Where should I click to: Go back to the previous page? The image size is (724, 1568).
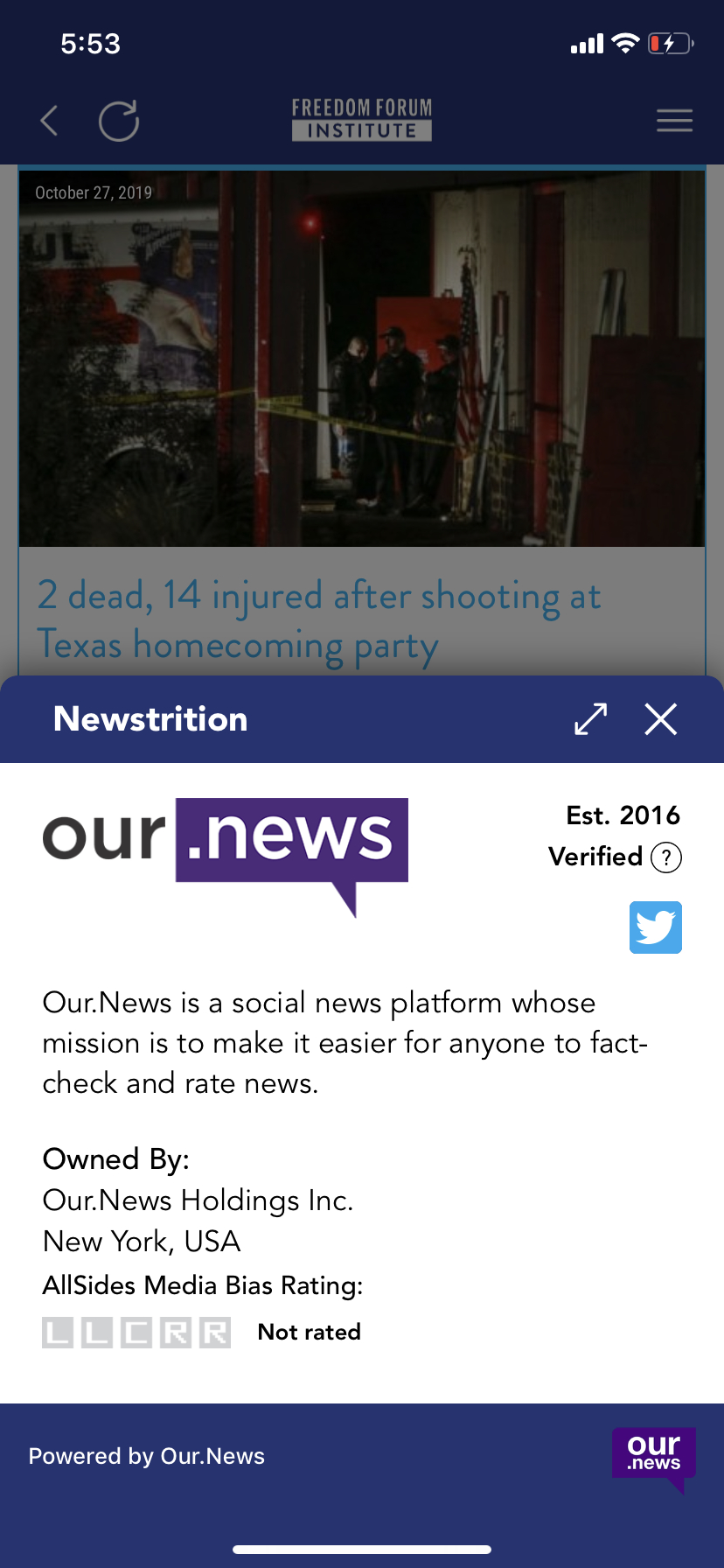(x=50, y=121)
